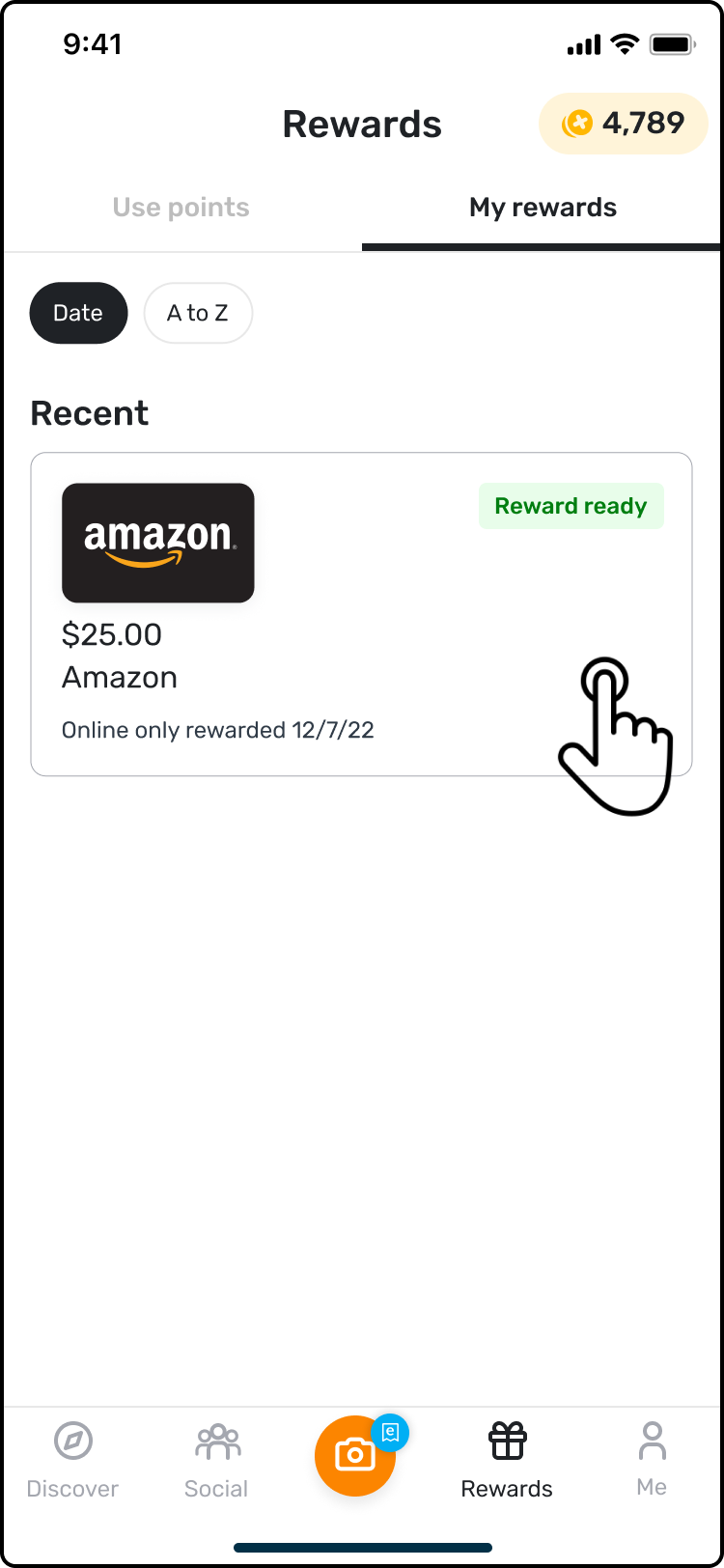Viewport: 724px width, 1568px height.
Task: Select the My rewards tab
Action: point(543,208)
